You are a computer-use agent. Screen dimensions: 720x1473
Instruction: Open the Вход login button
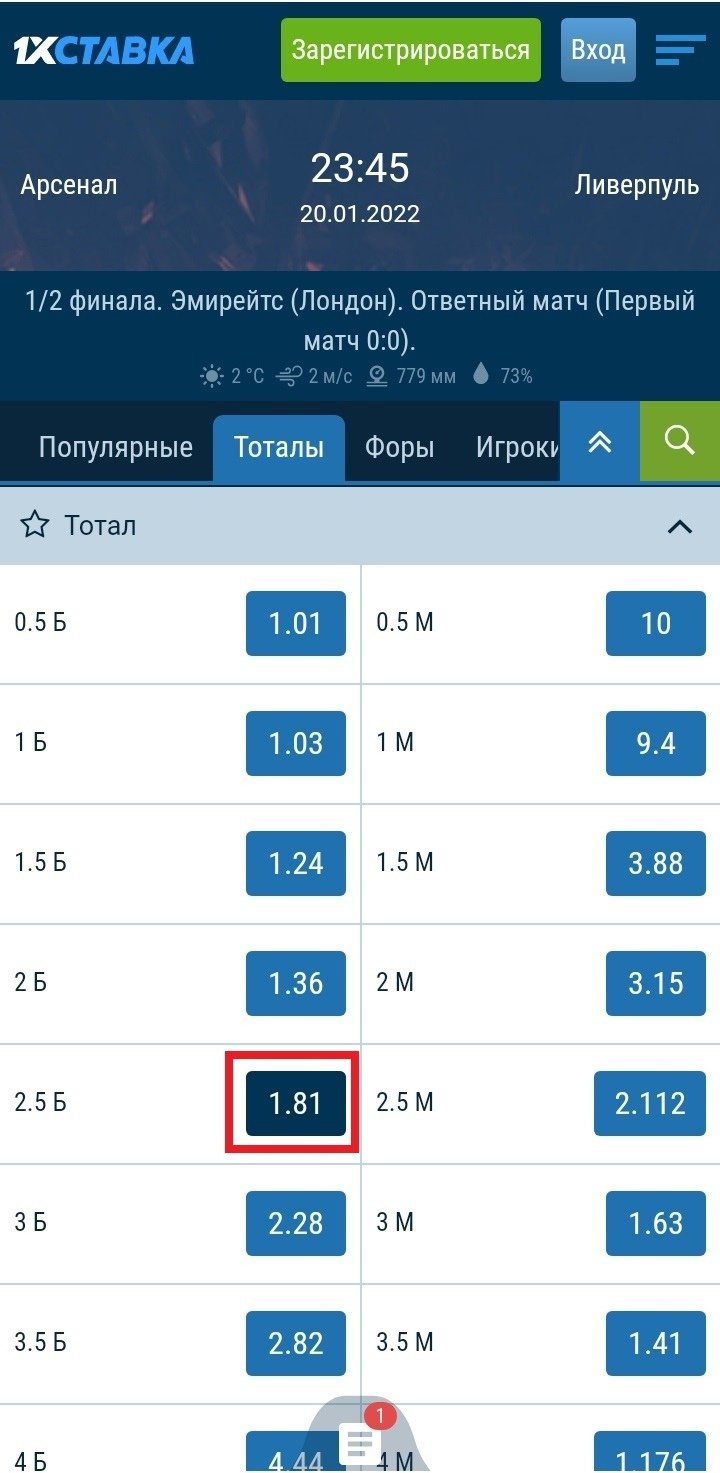click(598, 50)
